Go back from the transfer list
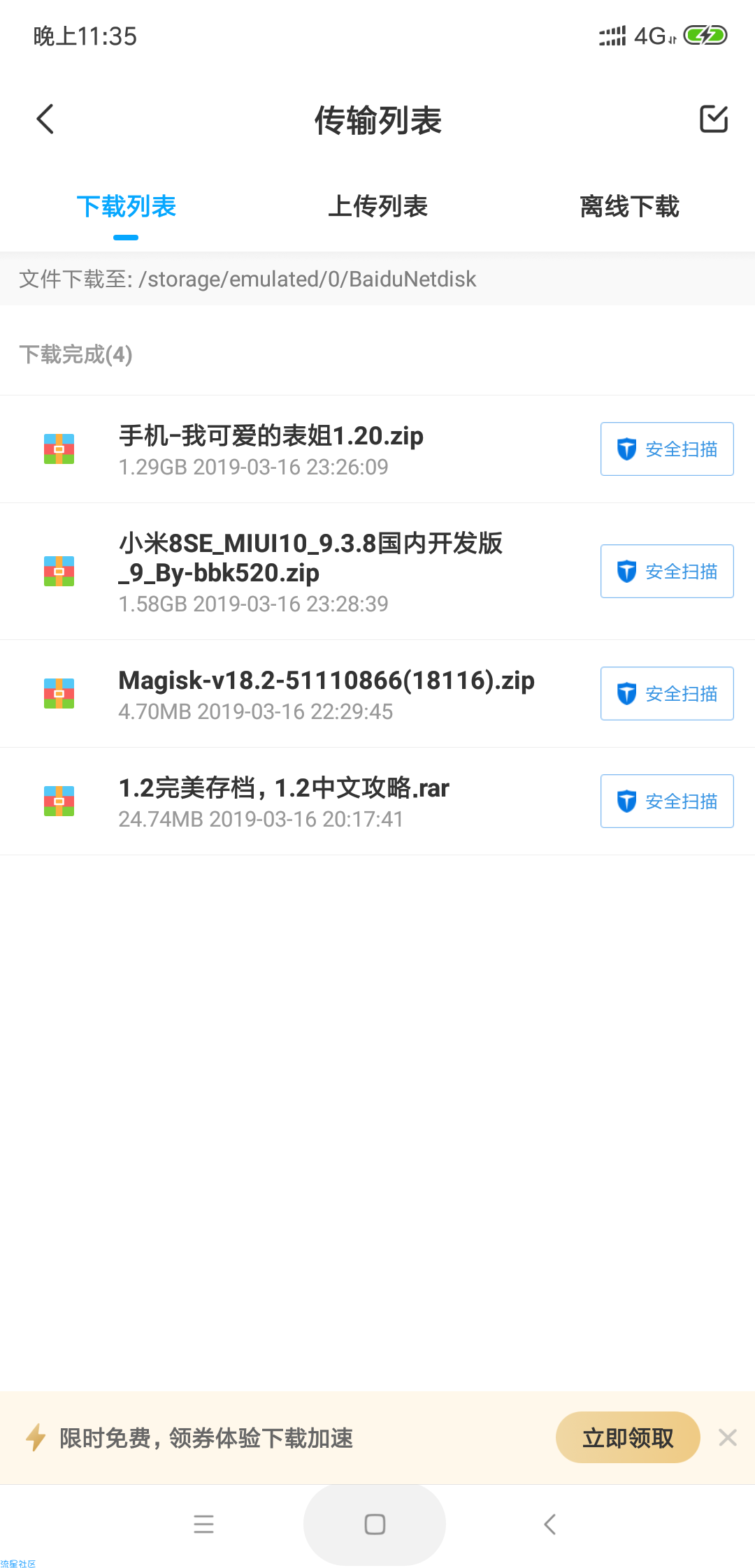The height and width of the screenshot is (1568, 755). point(45,119)
